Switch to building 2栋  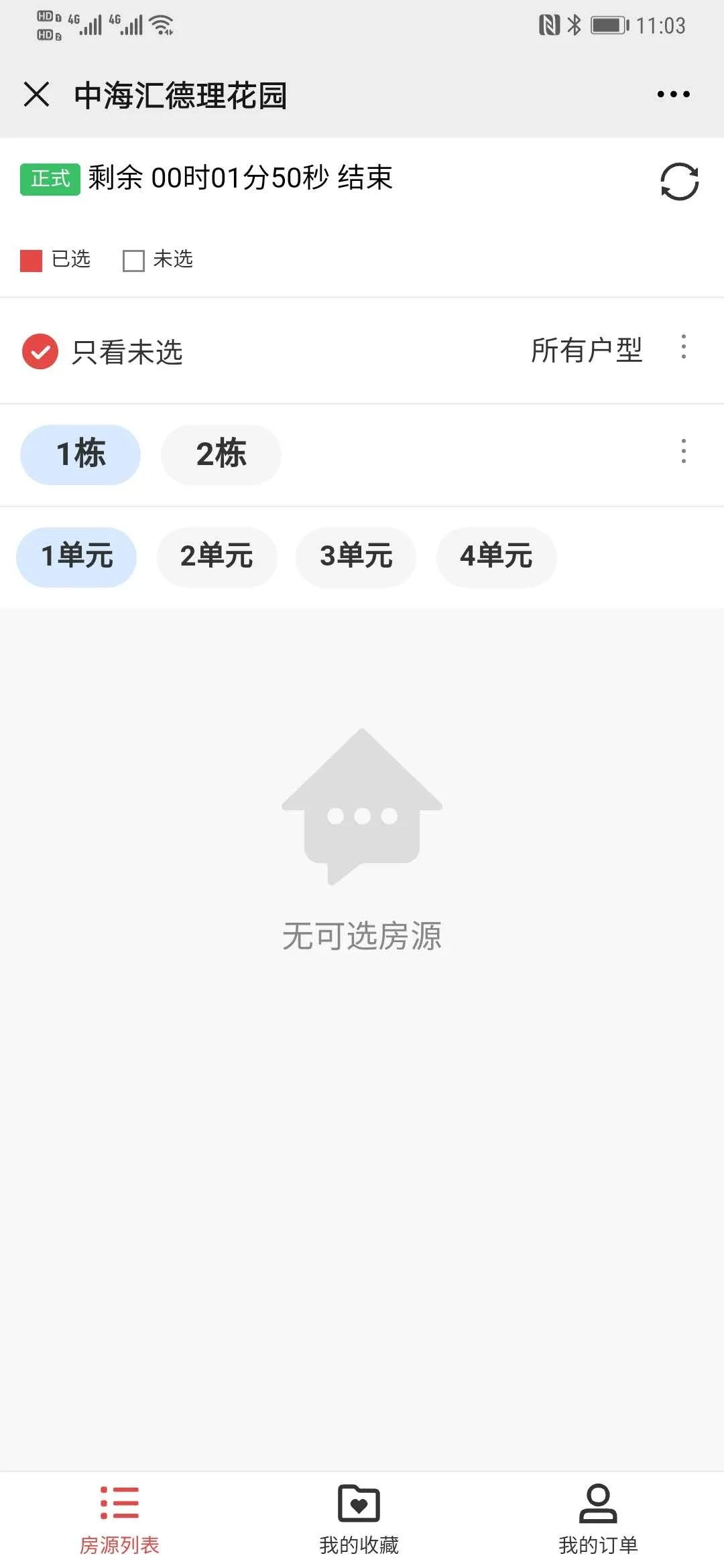[221, 454]
